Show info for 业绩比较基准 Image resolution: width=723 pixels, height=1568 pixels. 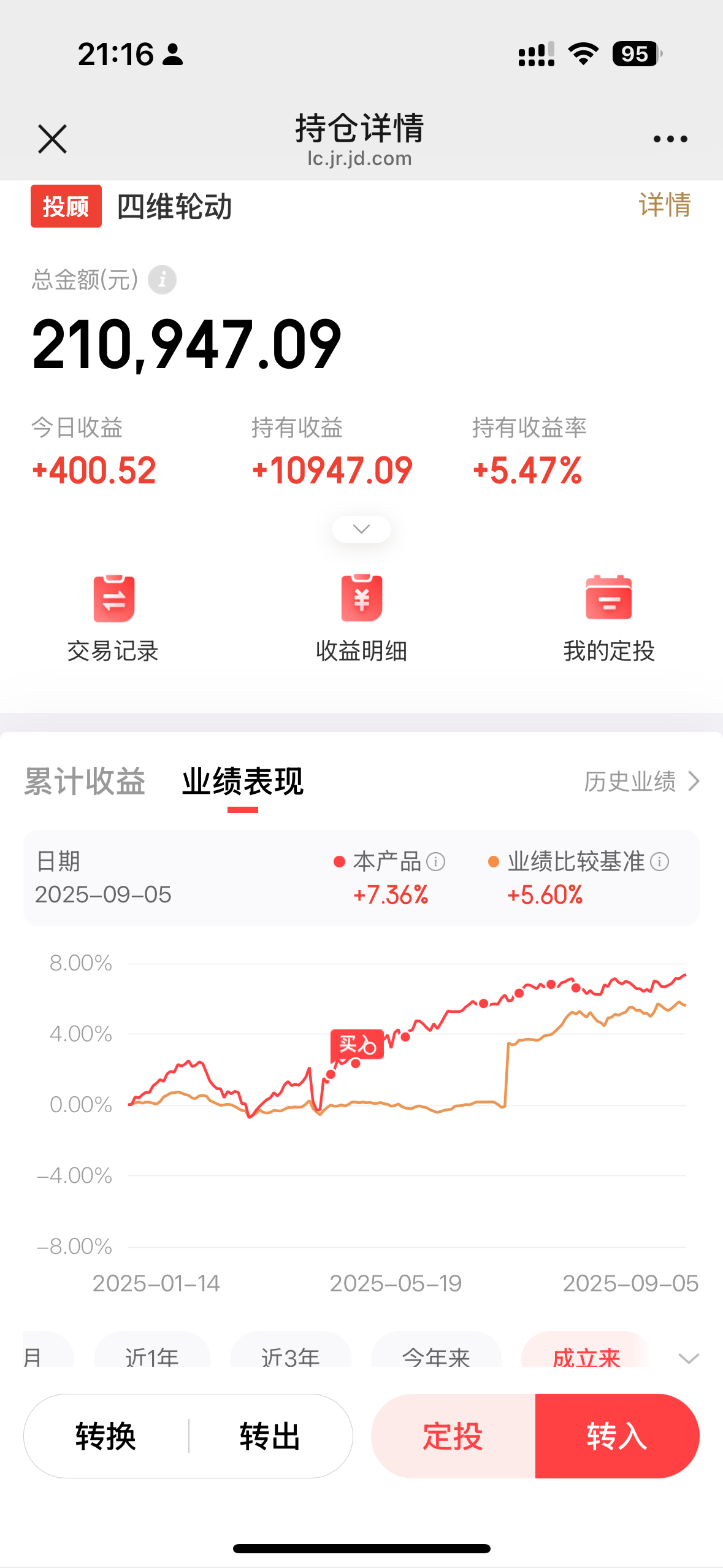(x=660, y=862)
